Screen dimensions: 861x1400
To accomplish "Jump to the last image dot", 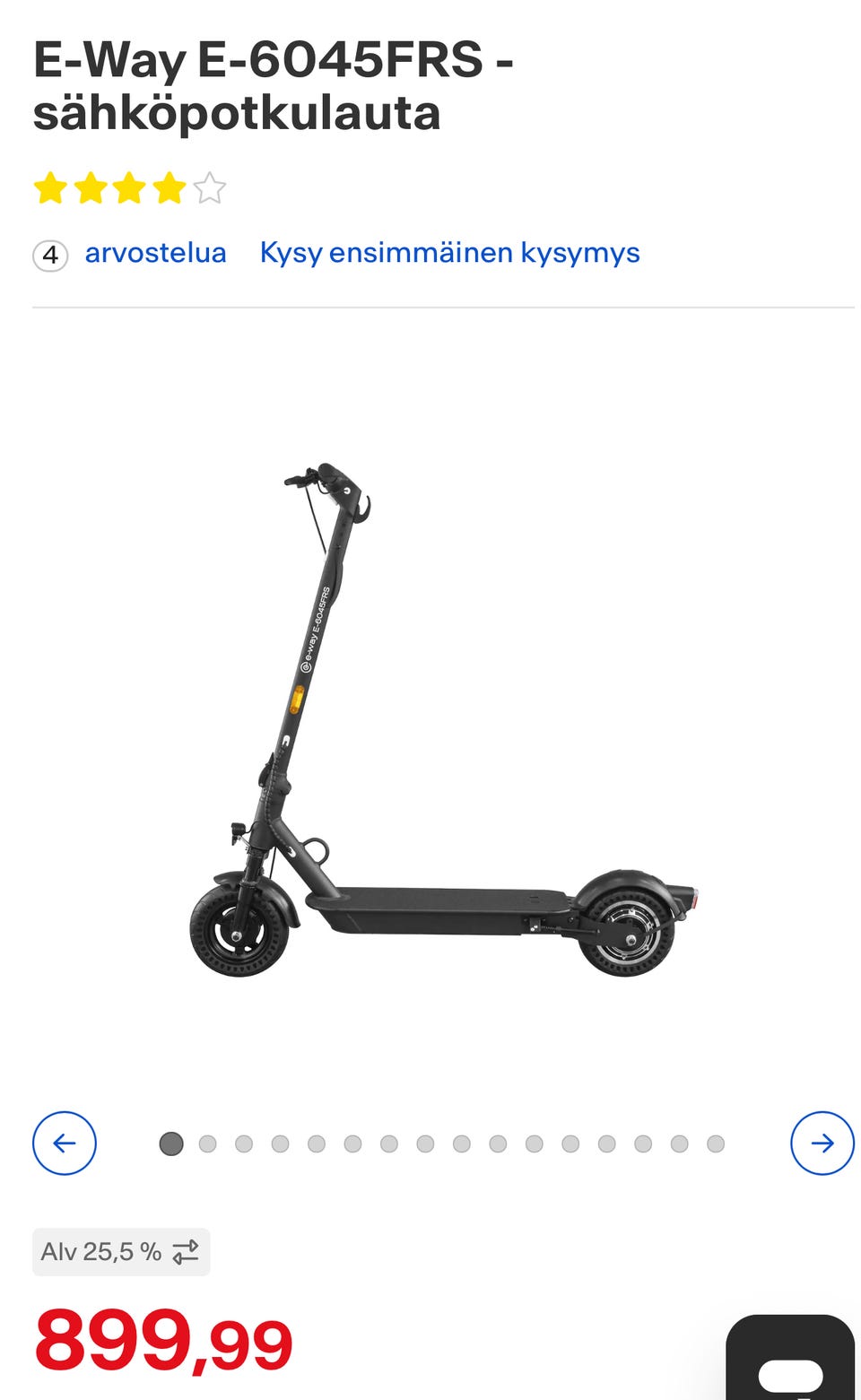I will (715, 1144).
